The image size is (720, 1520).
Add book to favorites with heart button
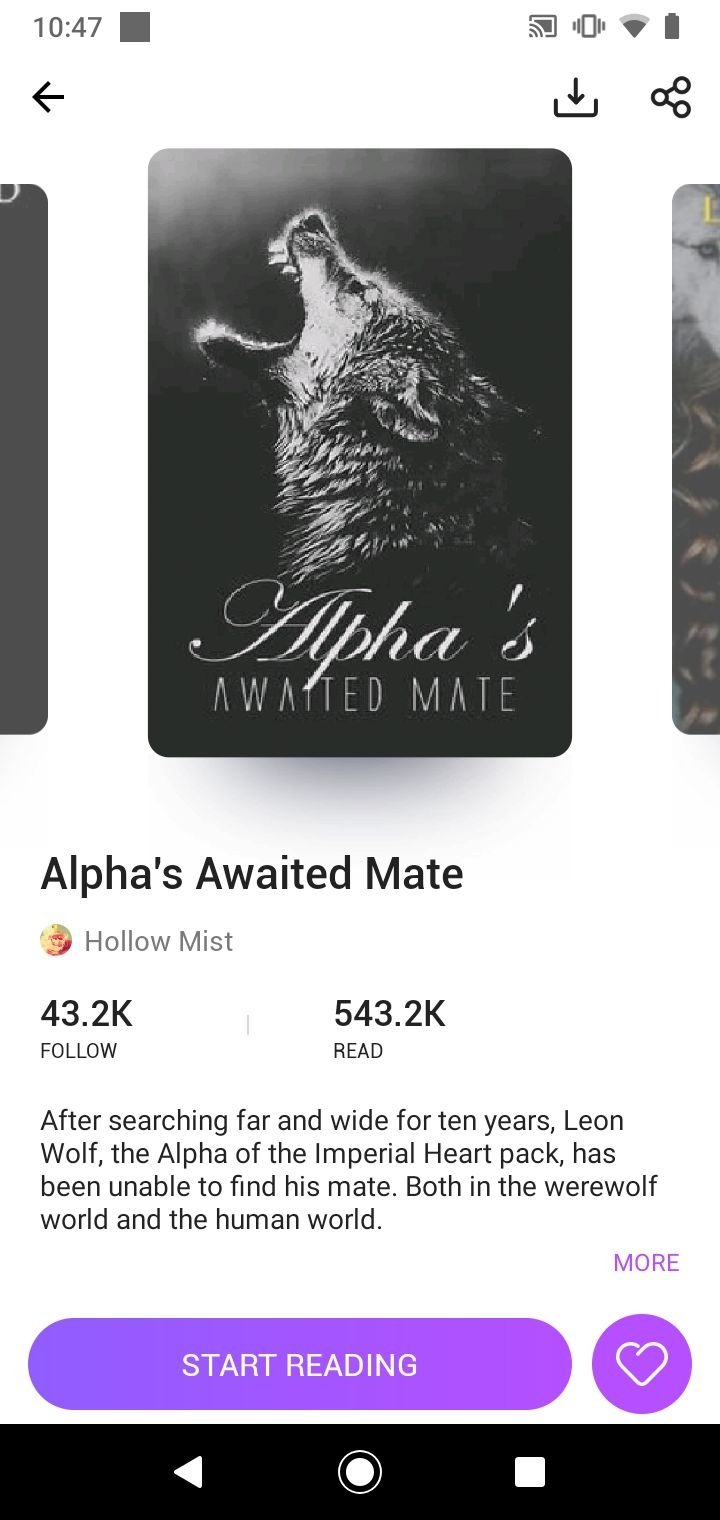[642, 1364]
